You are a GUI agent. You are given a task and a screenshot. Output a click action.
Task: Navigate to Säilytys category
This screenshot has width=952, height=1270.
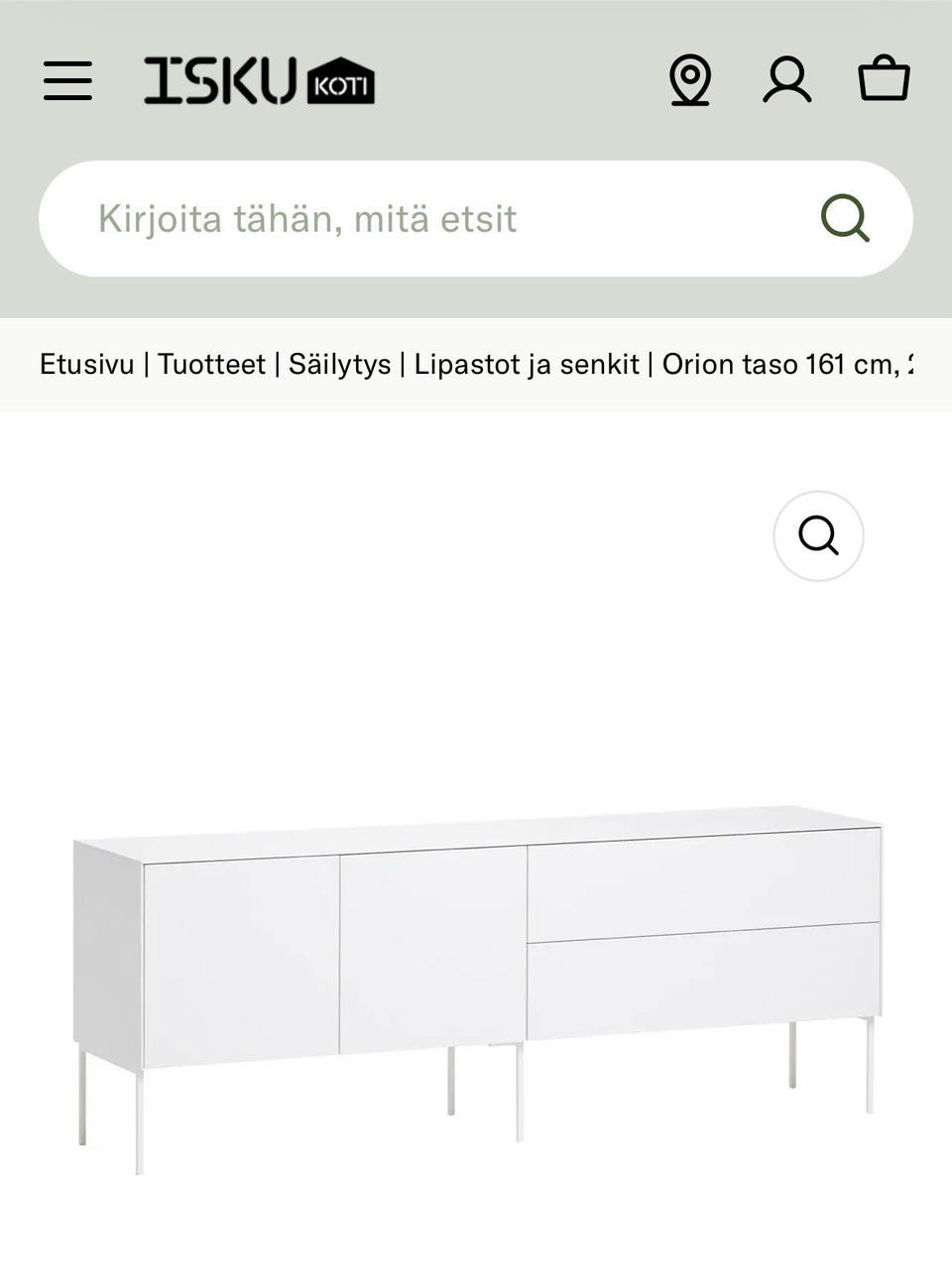click(x=339, y=364)
